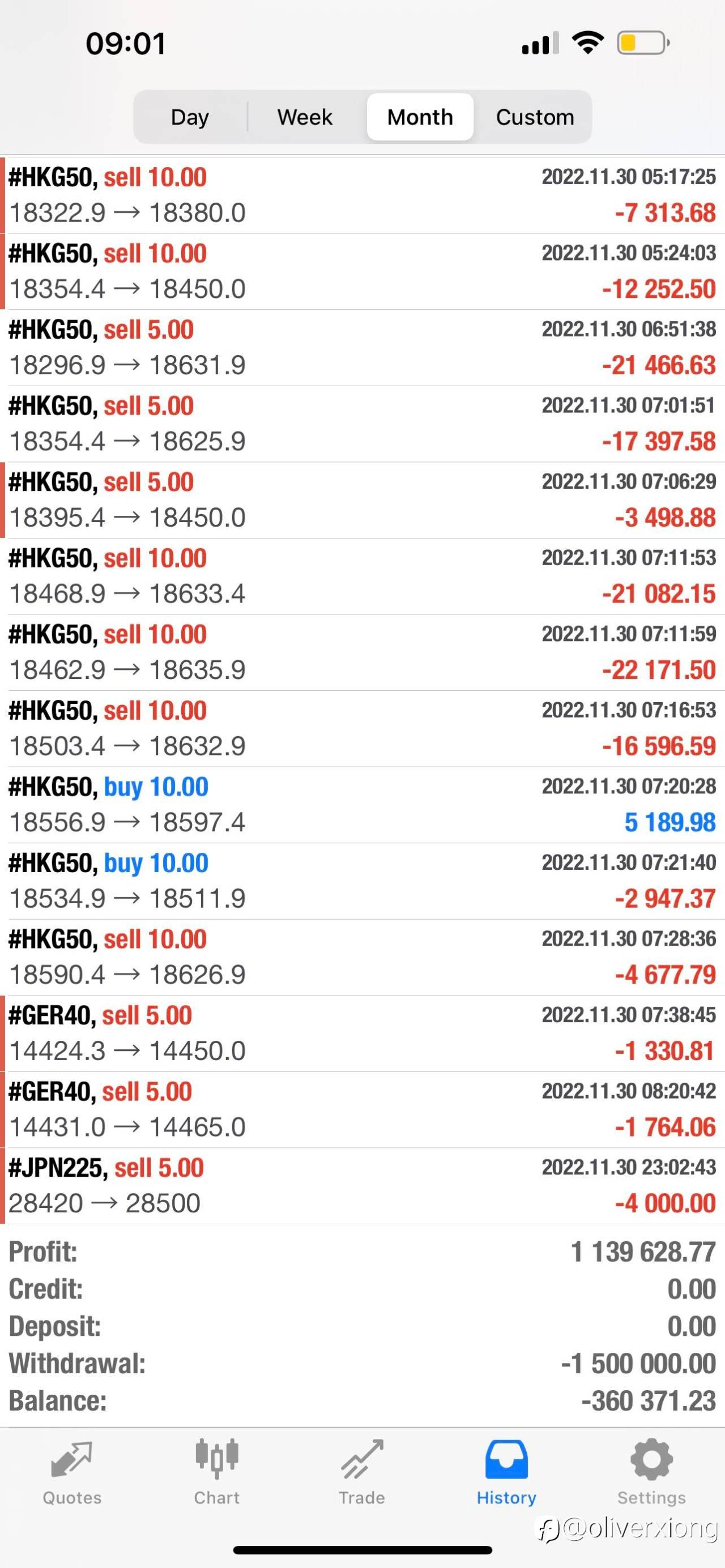
Task: Tap the History tab
Action: [506, 1472]
